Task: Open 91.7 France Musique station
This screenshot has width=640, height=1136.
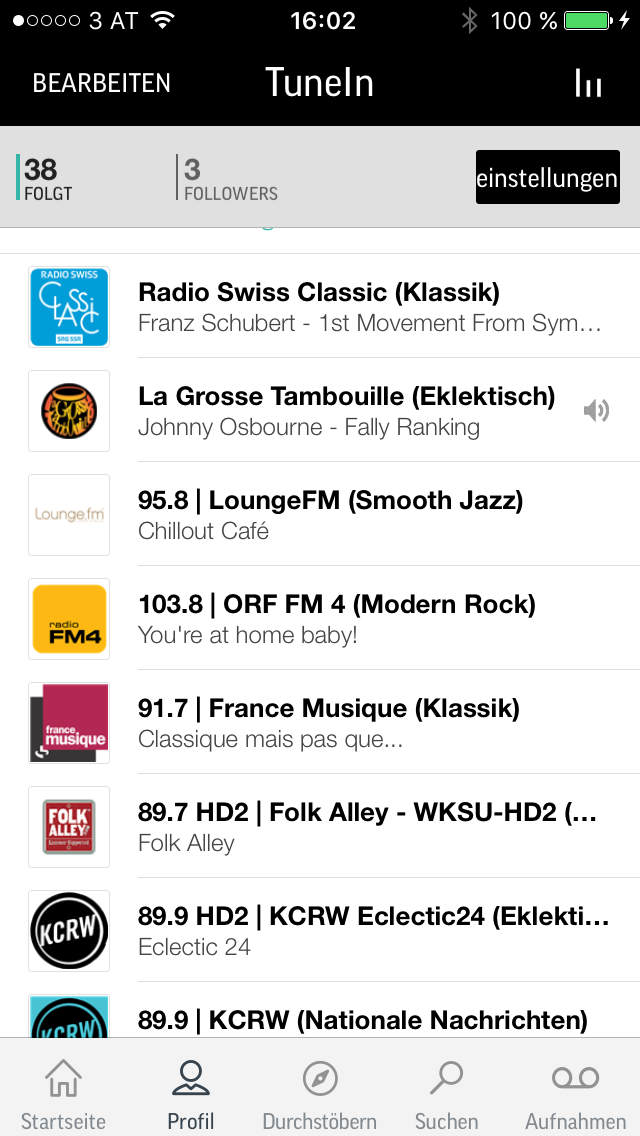Action: pyautogui.click(x=320, y=722)
